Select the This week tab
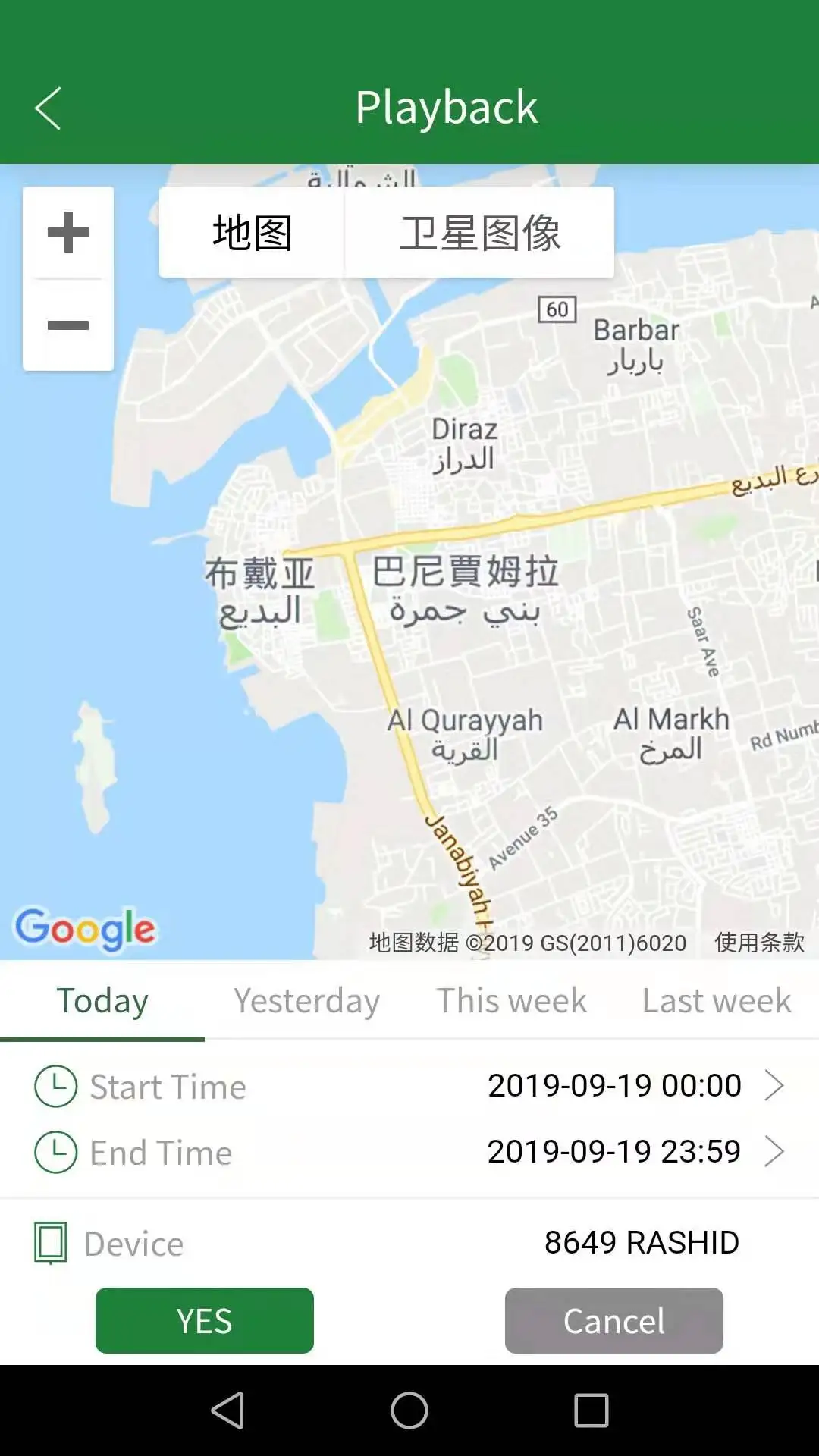The image size is (819, 1456). [512, 1001]
